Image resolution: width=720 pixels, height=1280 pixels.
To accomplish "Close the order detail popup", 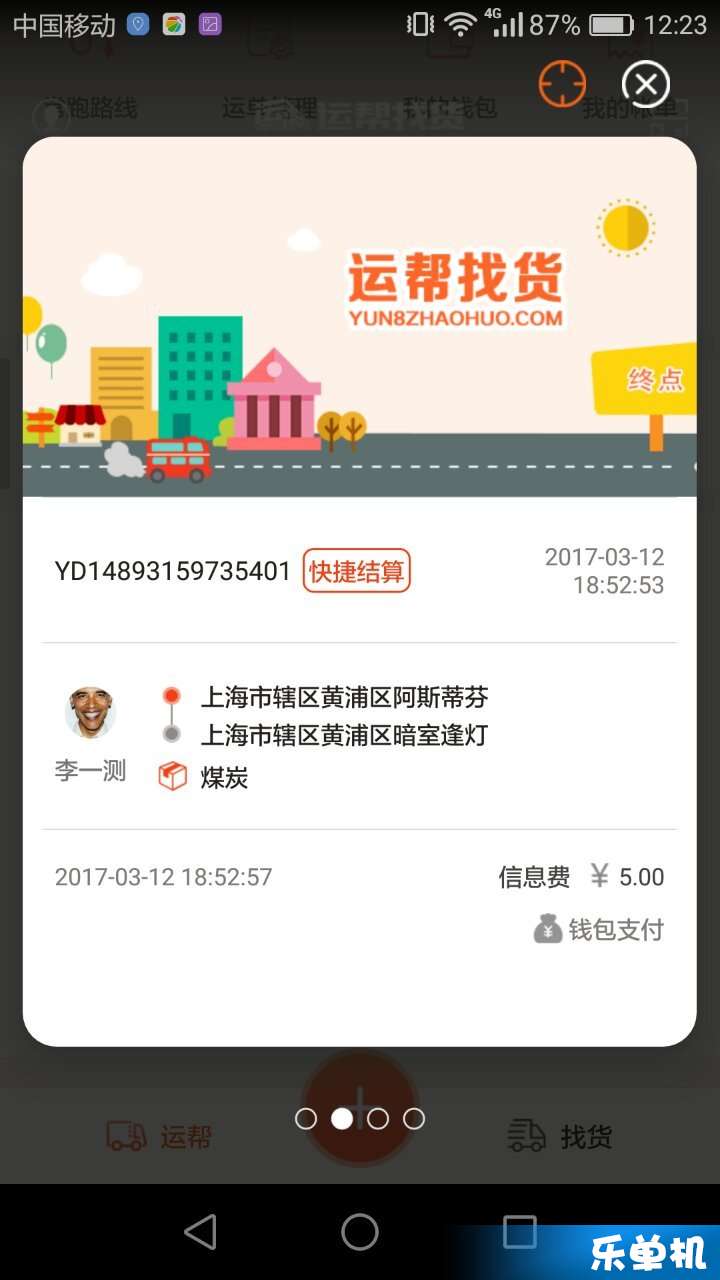I will click(x=646, y=84).
